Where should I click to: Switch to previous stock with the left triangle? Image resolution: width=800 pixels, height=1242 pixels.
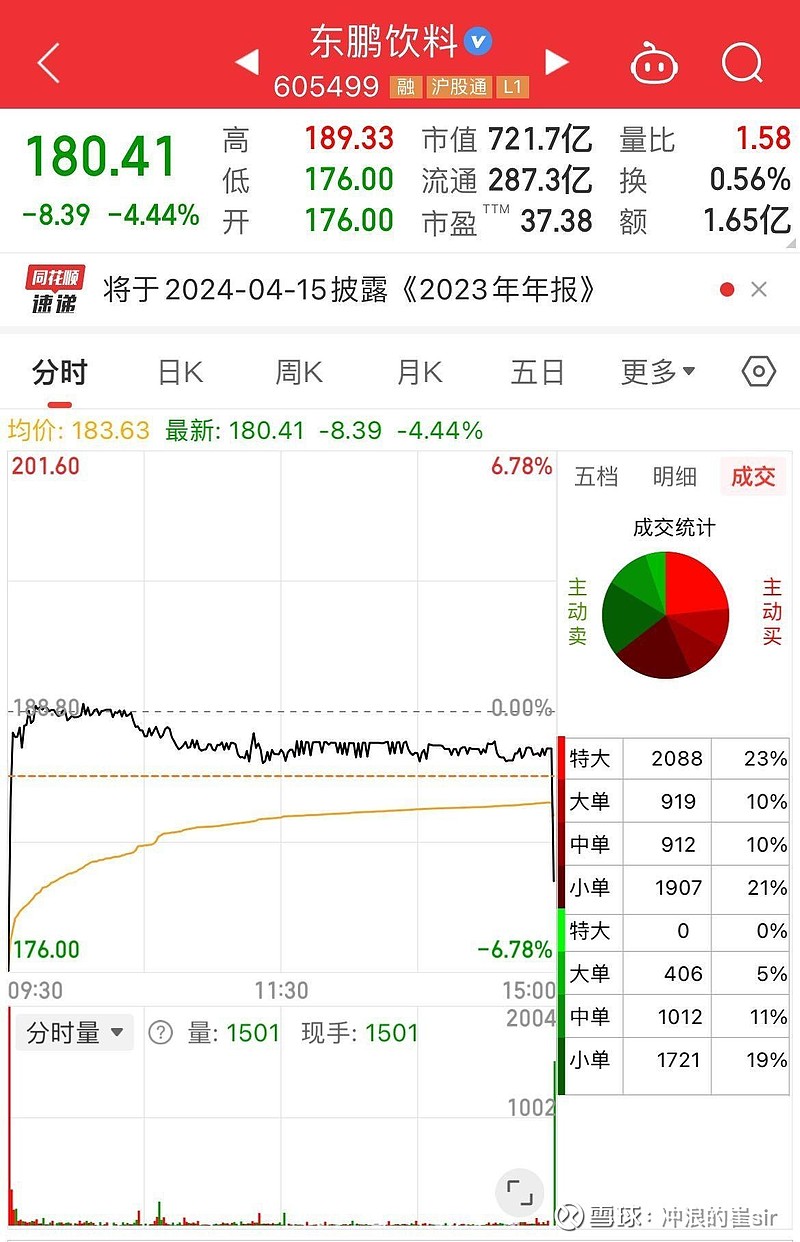pyautogui.click(x=248, y=62)
